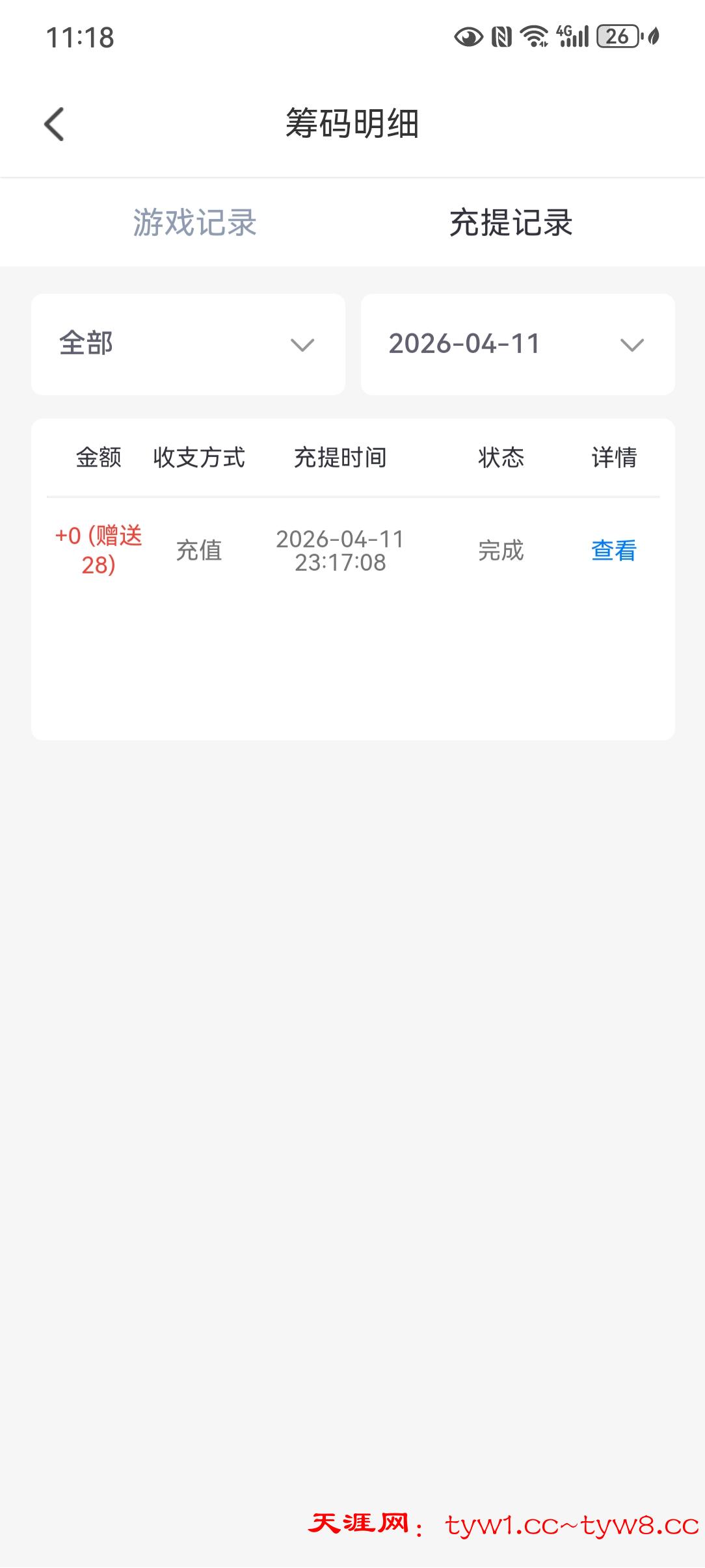The width and height of the screenshot is (705, 1568).
Task: Open the 2026-04-11 date picker
Action: [518, 344]
